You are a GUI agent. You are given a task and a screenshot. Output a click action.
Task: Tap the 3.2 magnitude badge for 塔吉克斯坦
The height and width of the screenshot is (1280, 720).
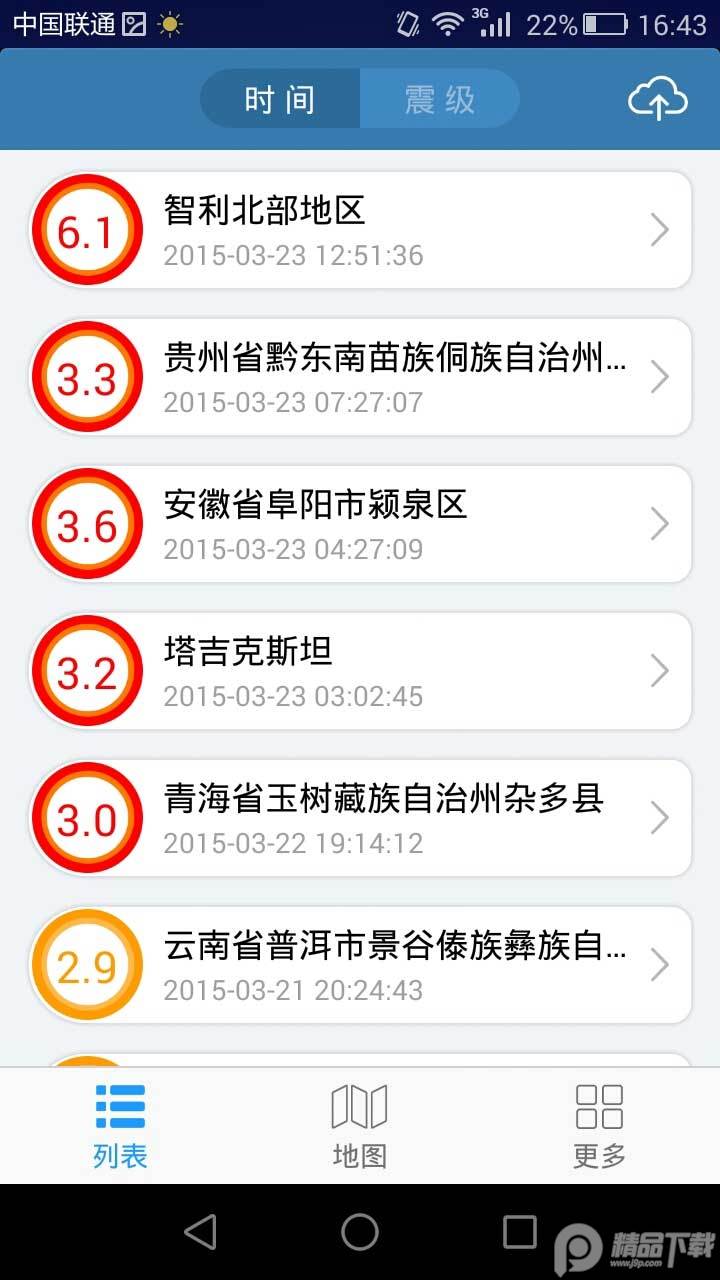coord(86,671)
